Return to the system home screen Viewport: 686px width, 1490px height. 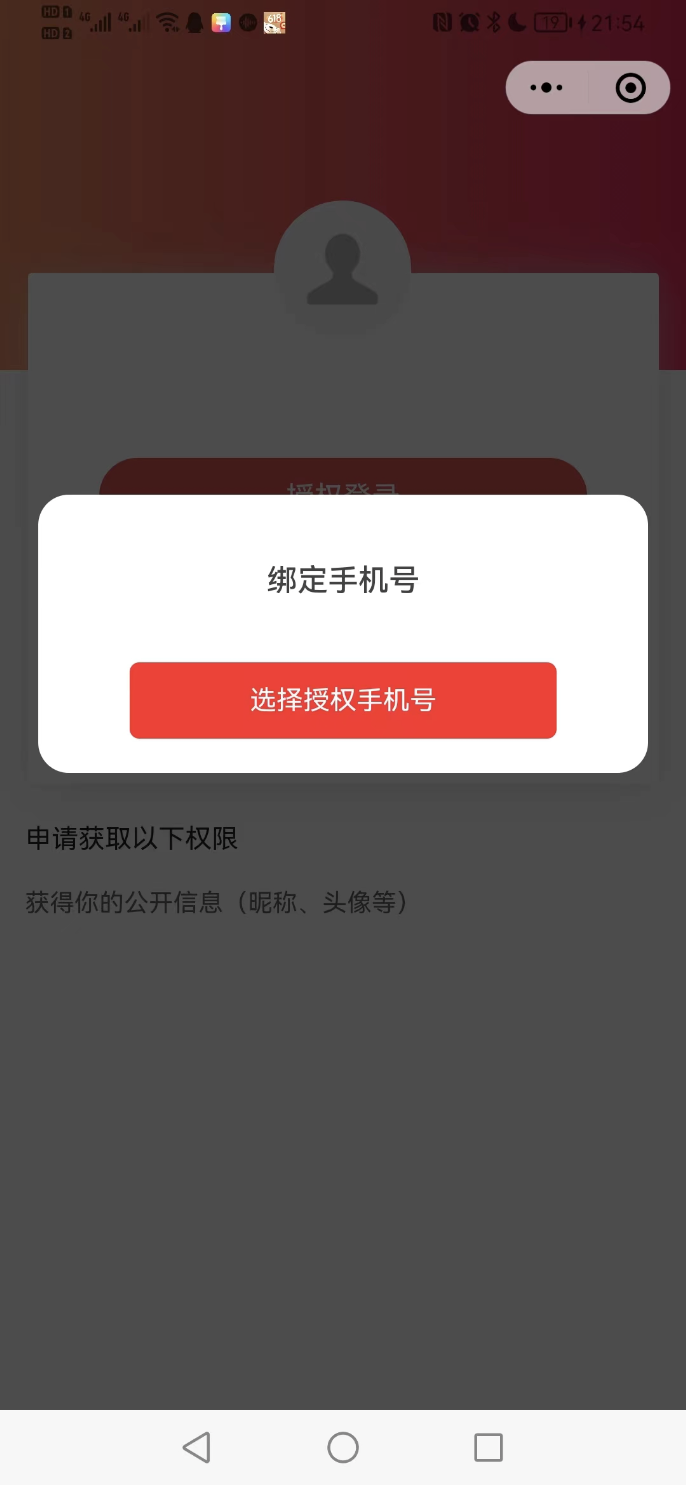343,1447
